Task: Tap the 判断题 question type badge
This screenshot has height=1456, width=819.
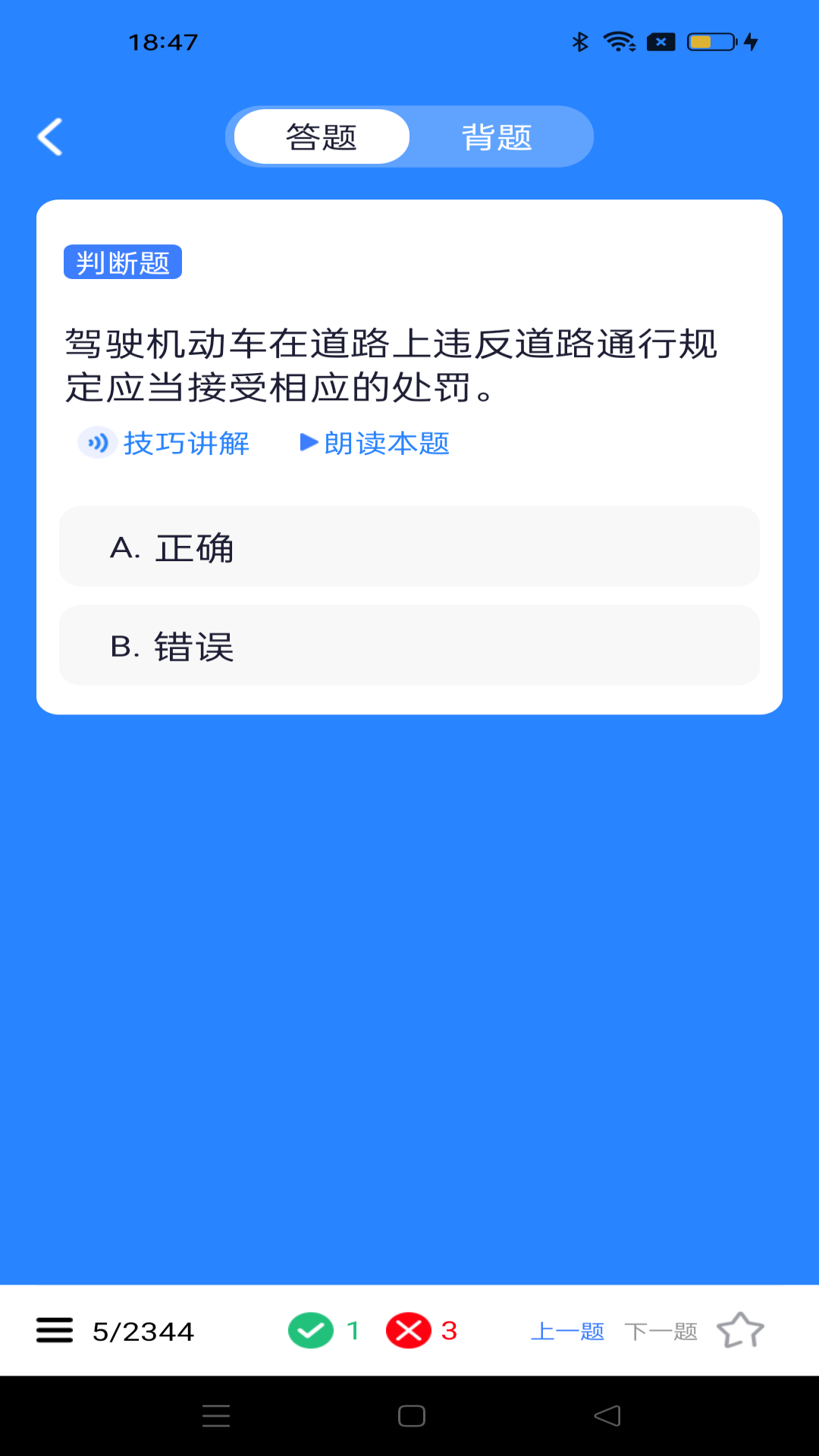Action: pos(123,262)
